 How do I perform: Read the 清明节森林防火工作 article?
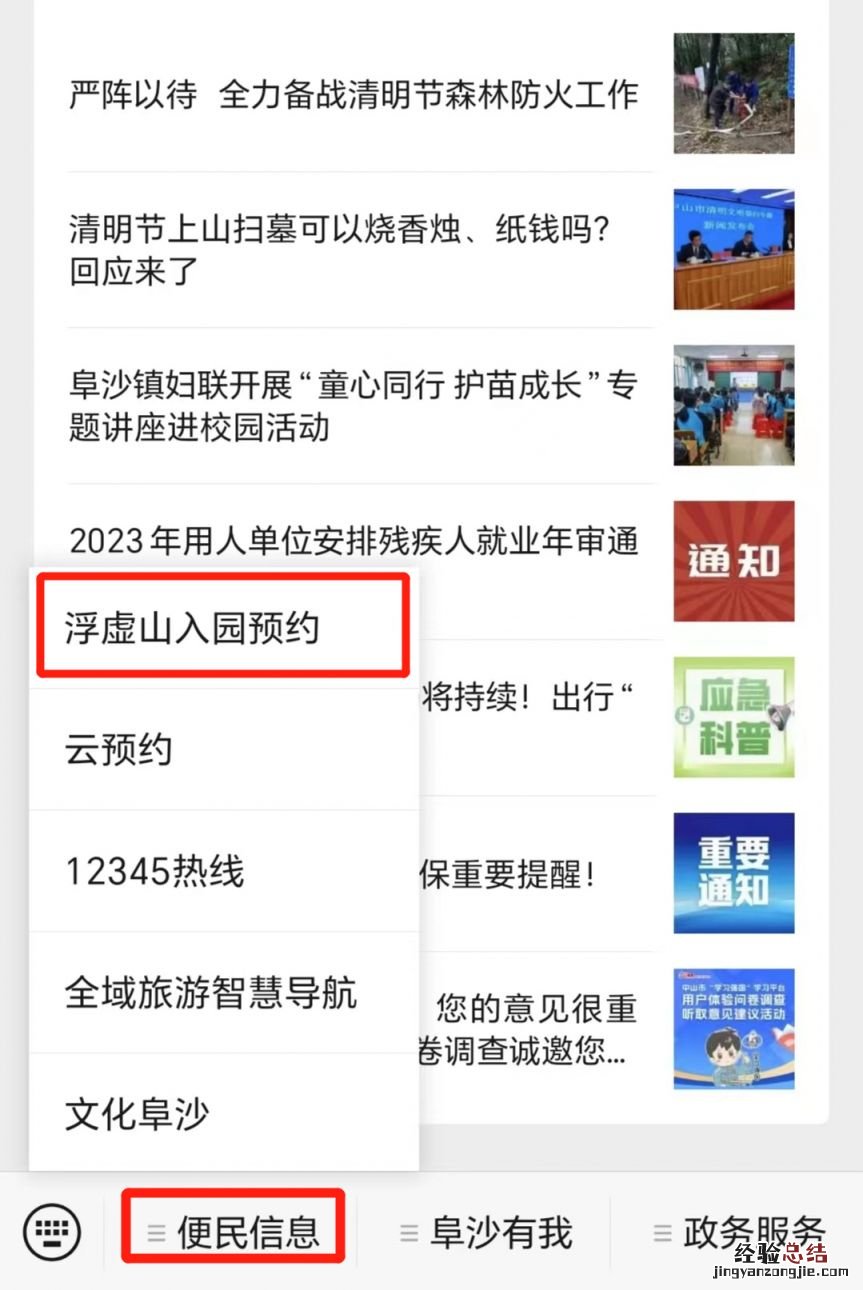click(354, 95)
